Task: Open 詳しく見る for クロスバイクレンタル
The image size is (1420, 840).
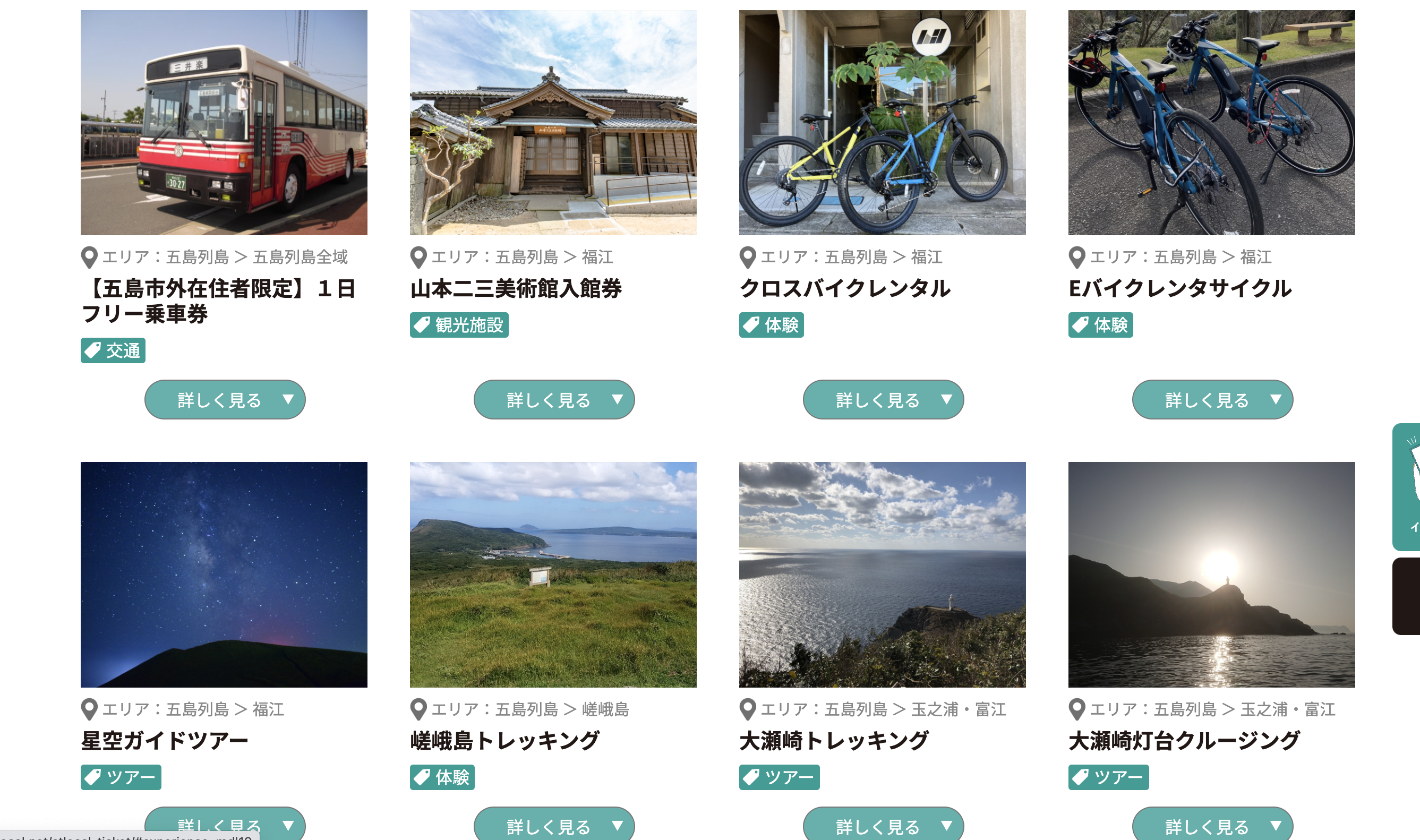Action: pyautogui.click(x=883, y=400)
